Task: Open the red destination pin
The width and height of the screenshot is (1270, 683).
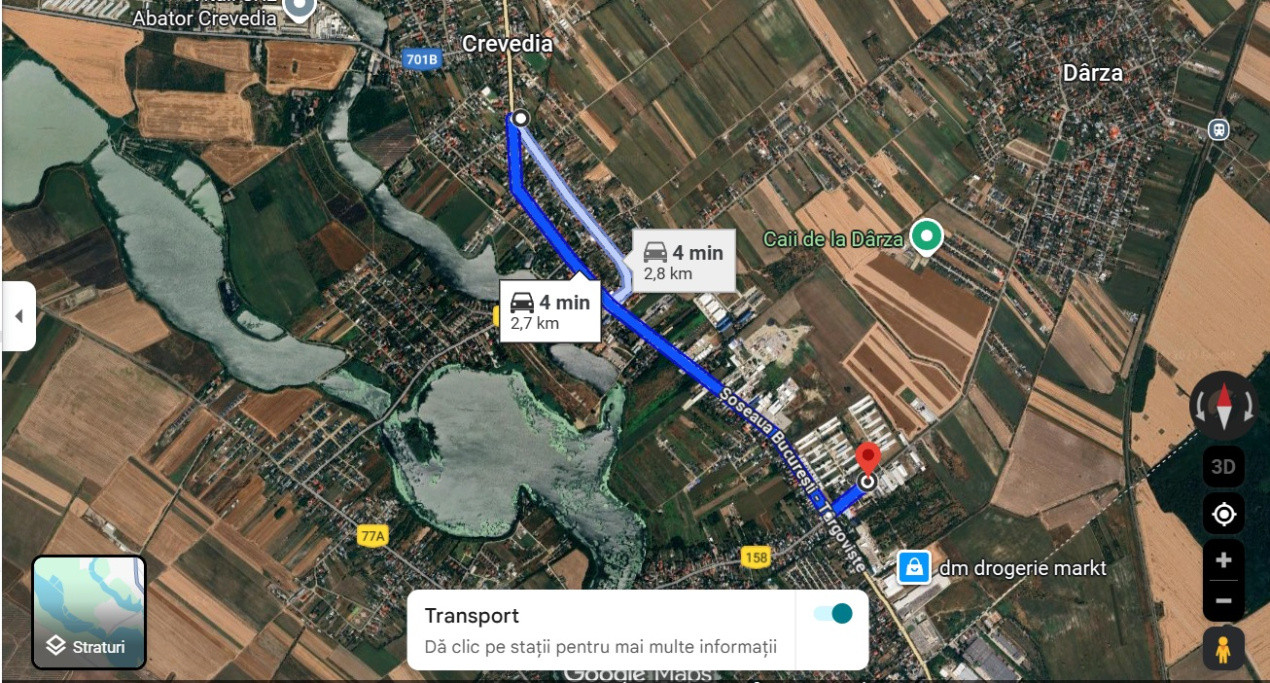Action: [x=868, y=460]
